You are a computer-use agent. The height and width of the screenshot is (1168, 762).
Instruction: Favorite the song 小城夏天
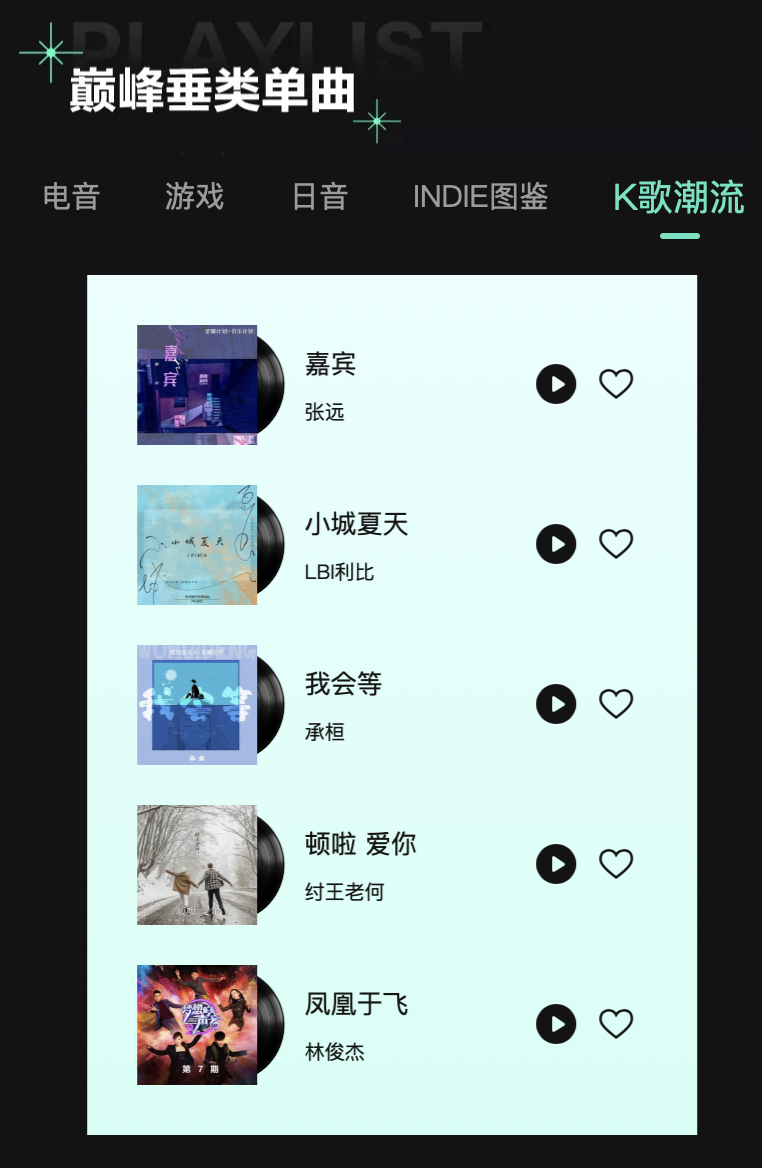pyautogui.click(x=616, y=544)
